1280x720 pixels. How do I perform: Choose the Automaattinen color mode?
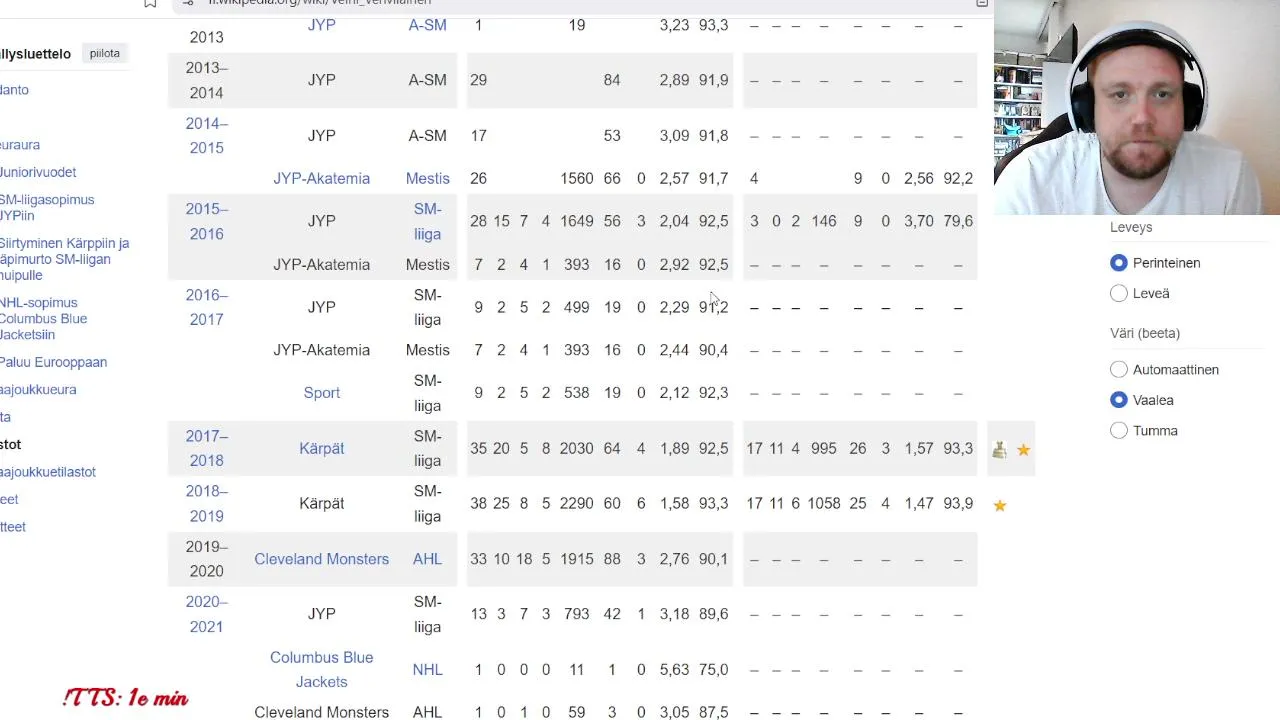[x=1119, y=370]
